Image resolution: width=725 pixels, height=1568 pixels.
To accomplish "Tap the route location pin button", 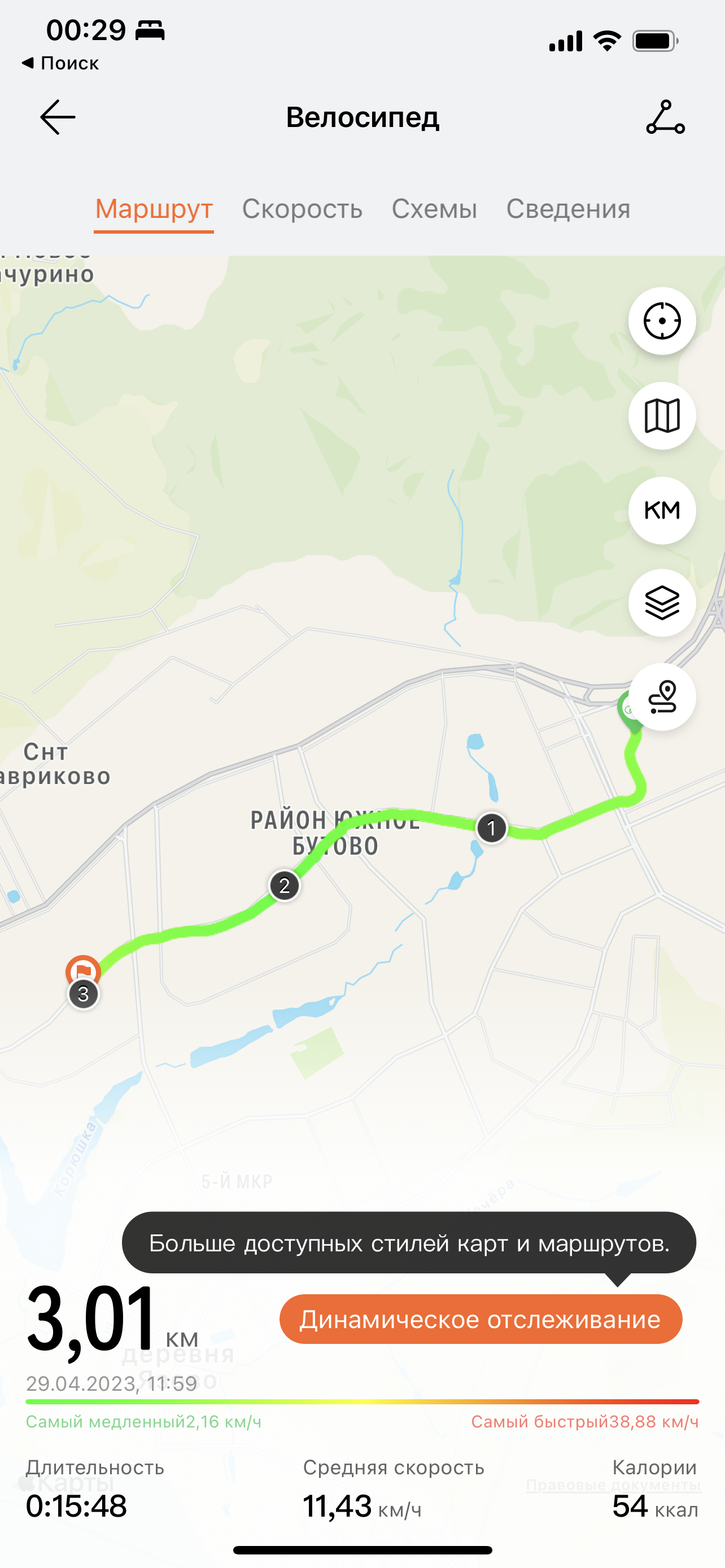I will coord(662,697).
